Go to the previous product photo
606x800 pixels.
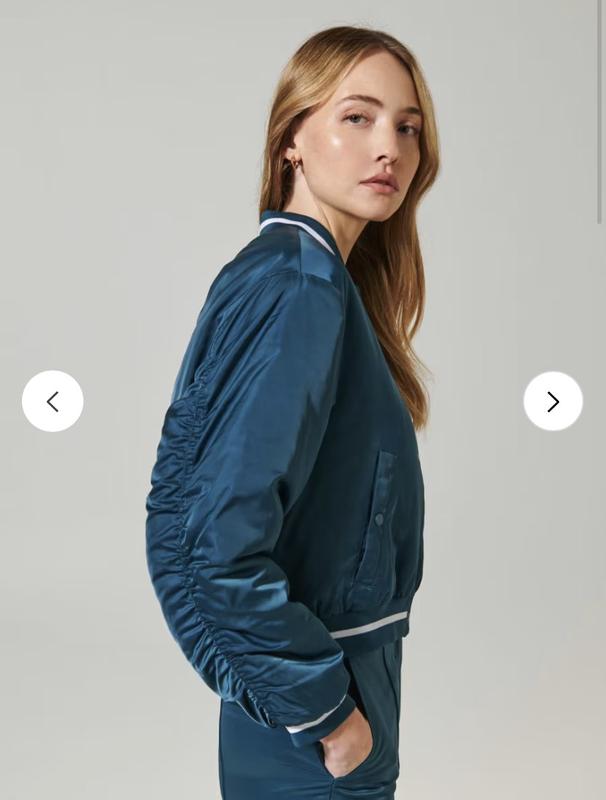coord(53,401)
